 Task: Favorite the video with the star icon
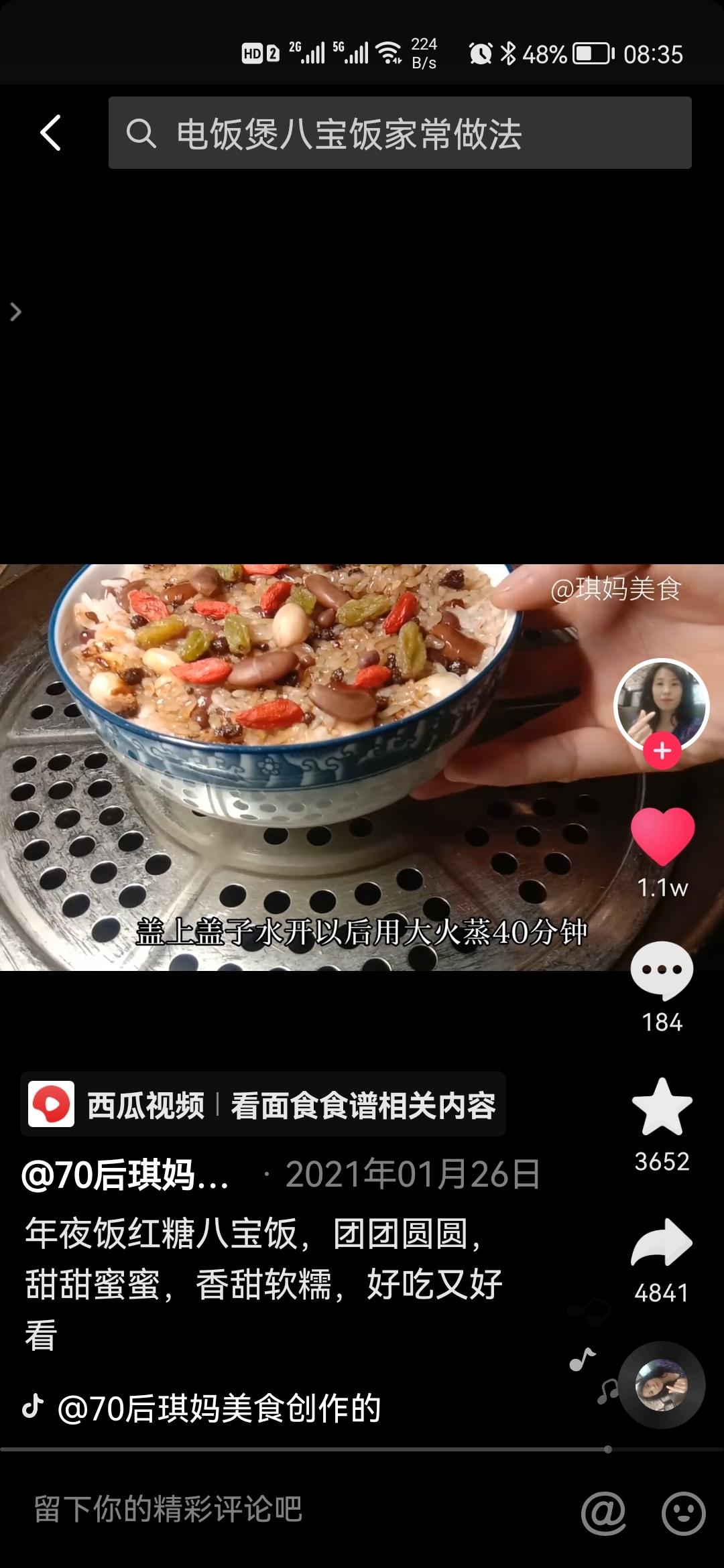(662, 1108)
